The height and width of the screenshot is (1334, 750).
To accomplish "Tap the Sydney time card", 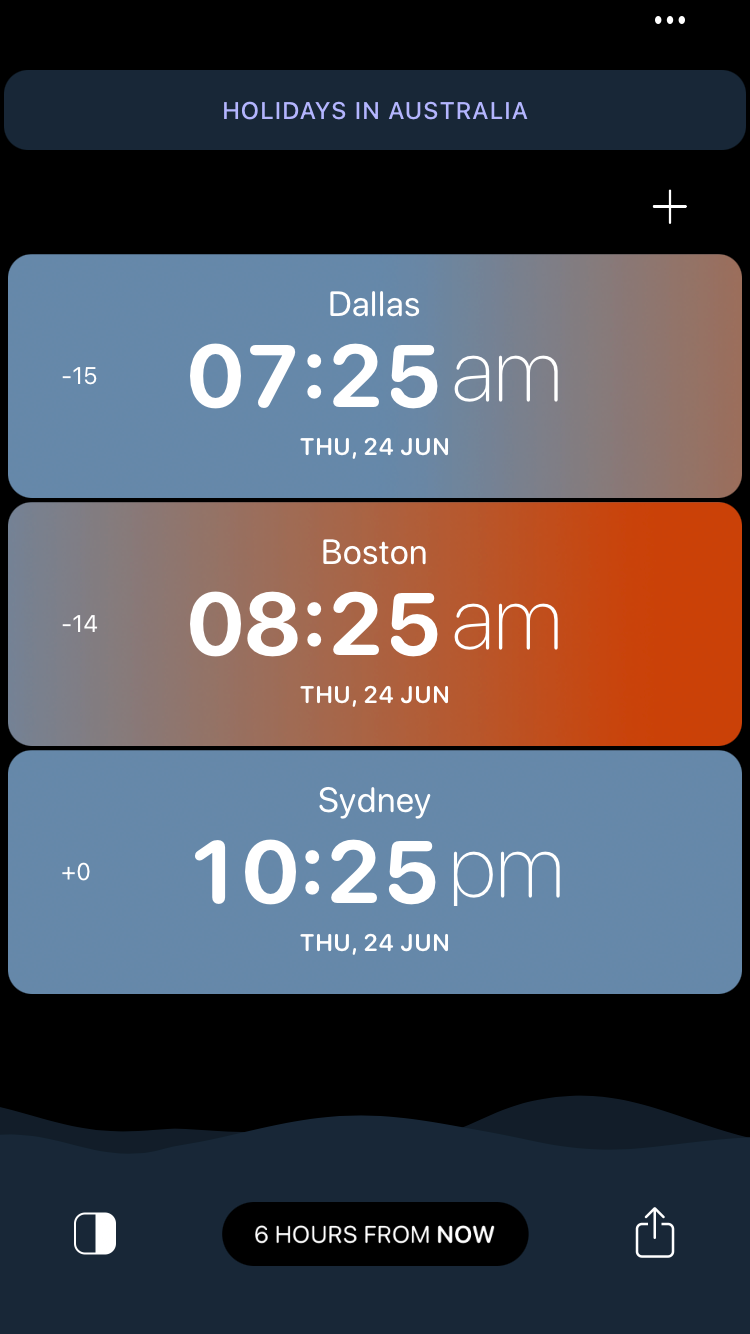I will click(x=375, y=872).
